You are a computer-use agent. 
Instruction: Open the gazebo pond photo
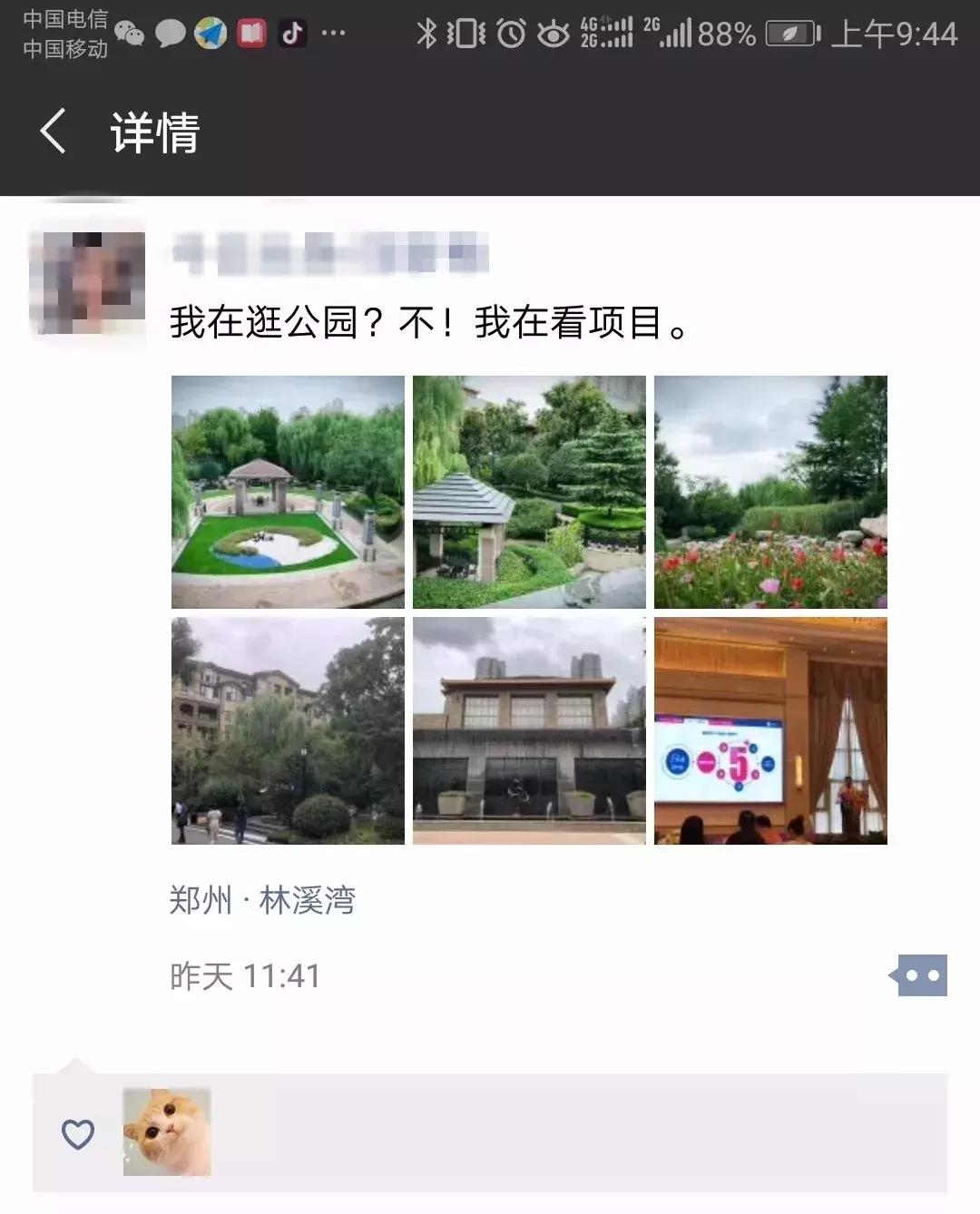point(285,490)
